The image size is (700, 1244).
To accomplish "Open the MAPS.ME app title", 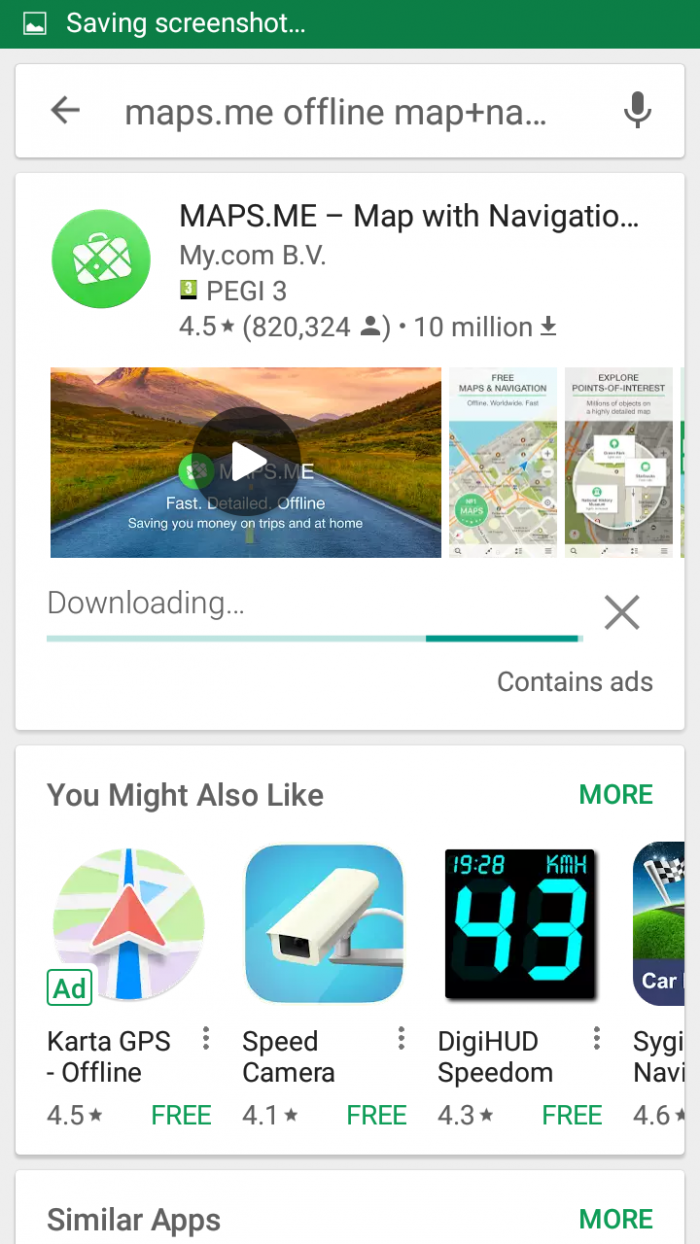I will click(408, 216).
